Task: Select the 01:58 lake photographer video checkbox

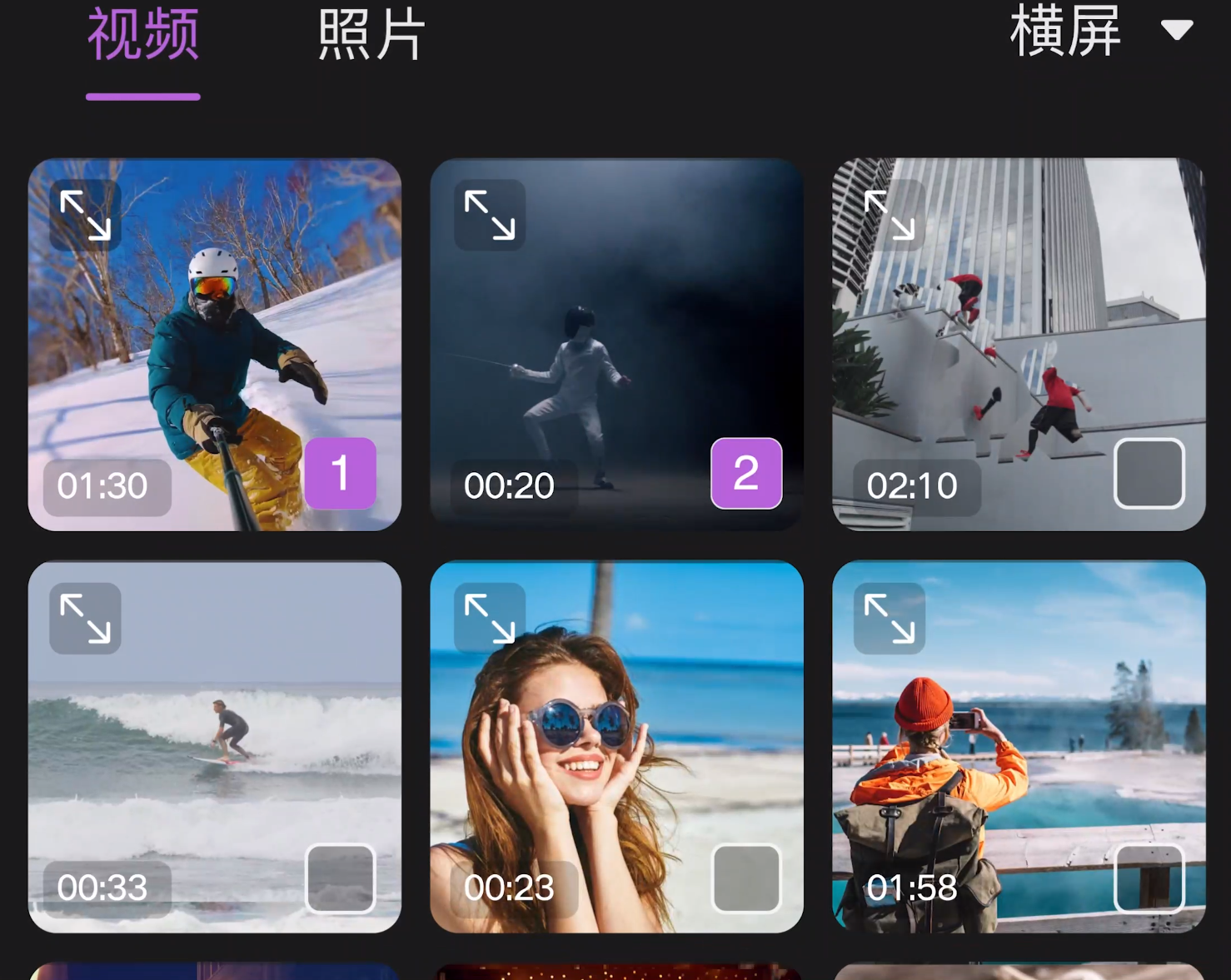Action: (x=1149, y=878)
